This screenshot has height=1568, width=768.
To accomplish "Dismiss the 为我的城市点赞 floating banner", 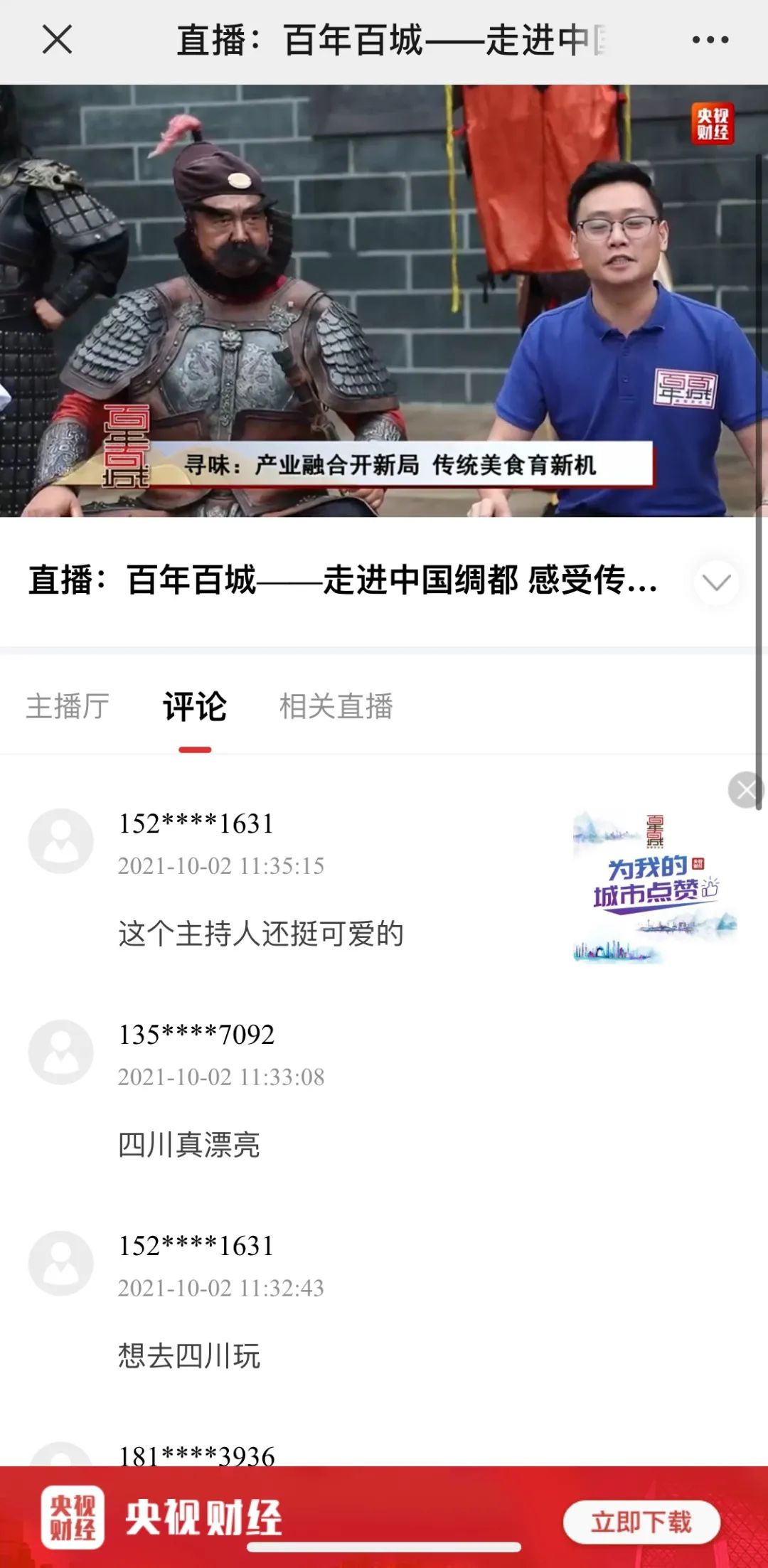I will pyautogui.click(x=745, y=789).
